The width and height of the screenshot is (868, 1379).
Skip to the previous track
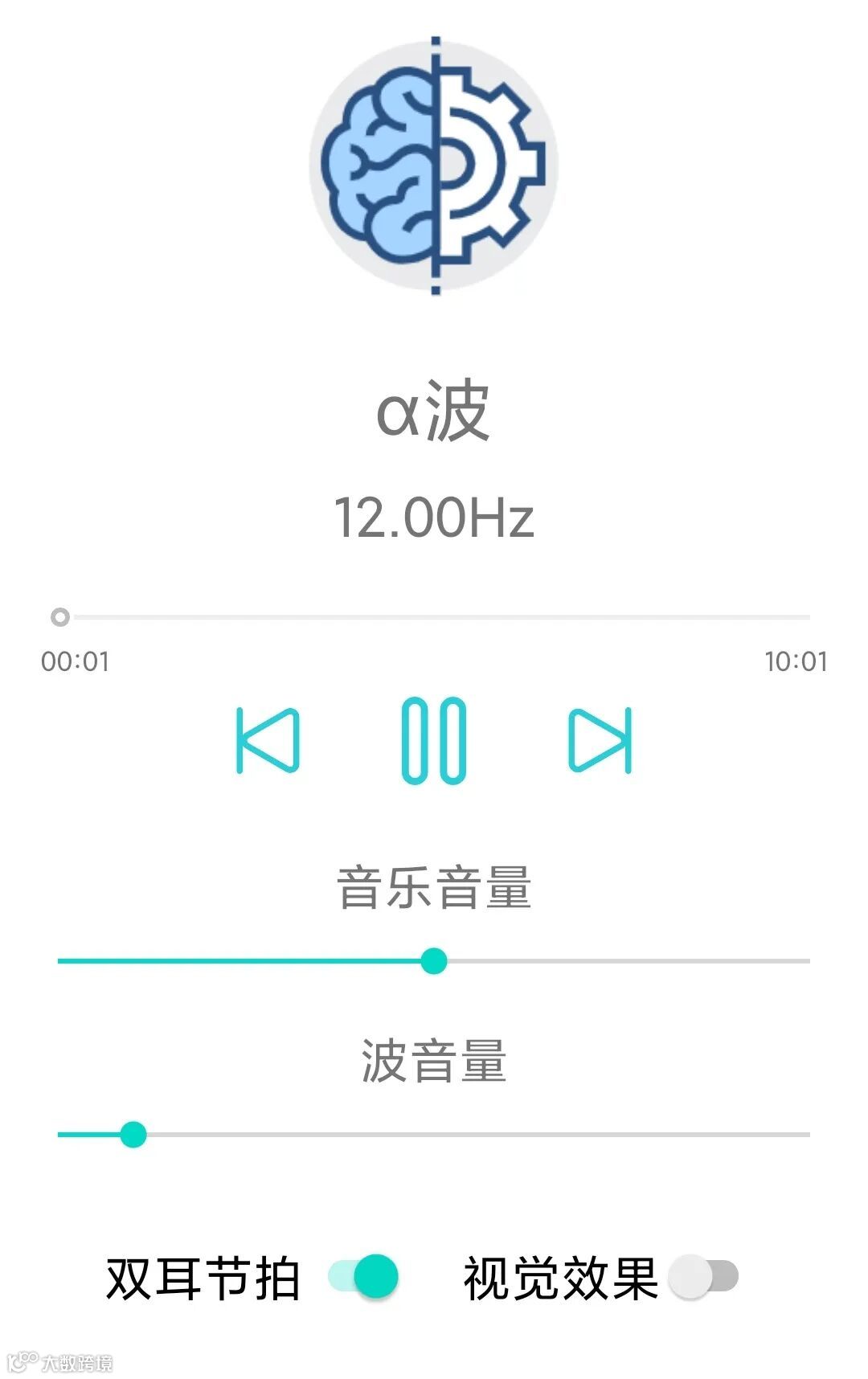(x=268, y=740)
